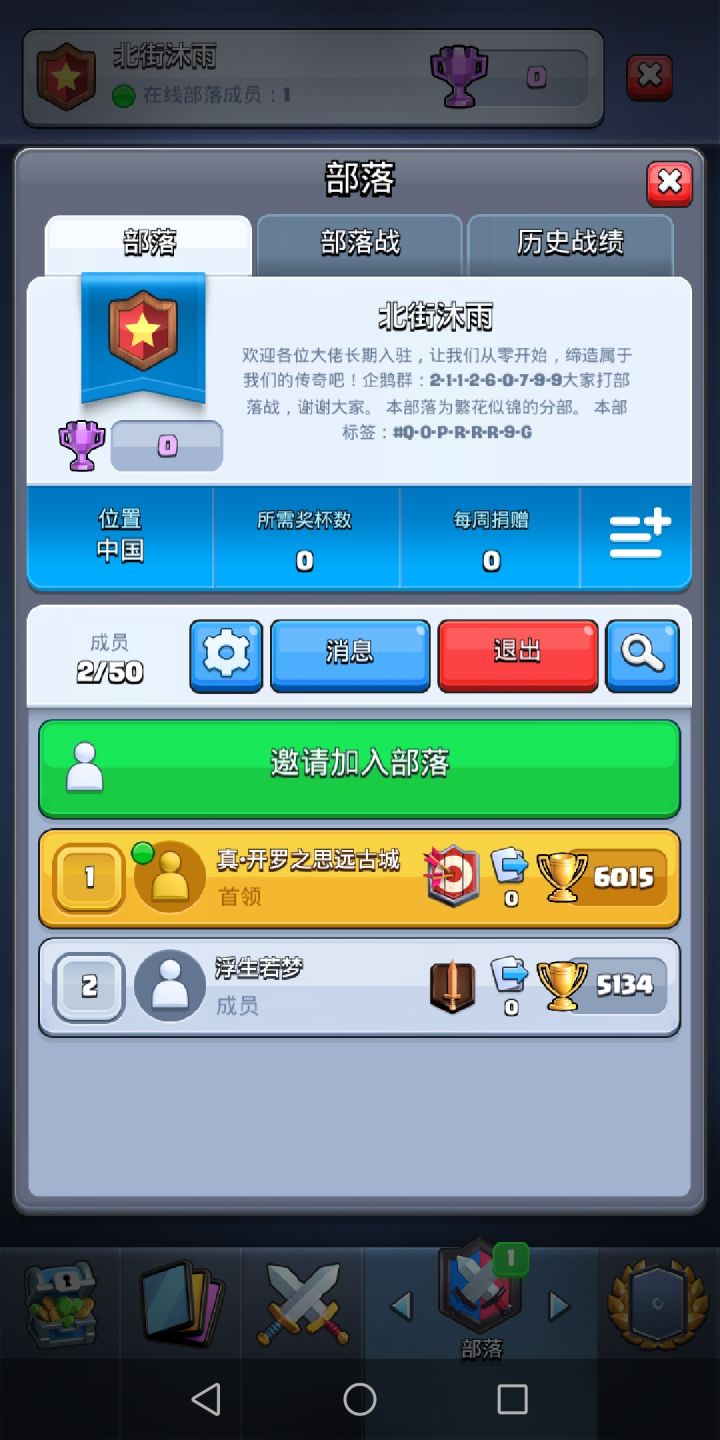Select the search magnifier icon
The width and height of the screenshot is (720, 1440).
tap(643, 655)
